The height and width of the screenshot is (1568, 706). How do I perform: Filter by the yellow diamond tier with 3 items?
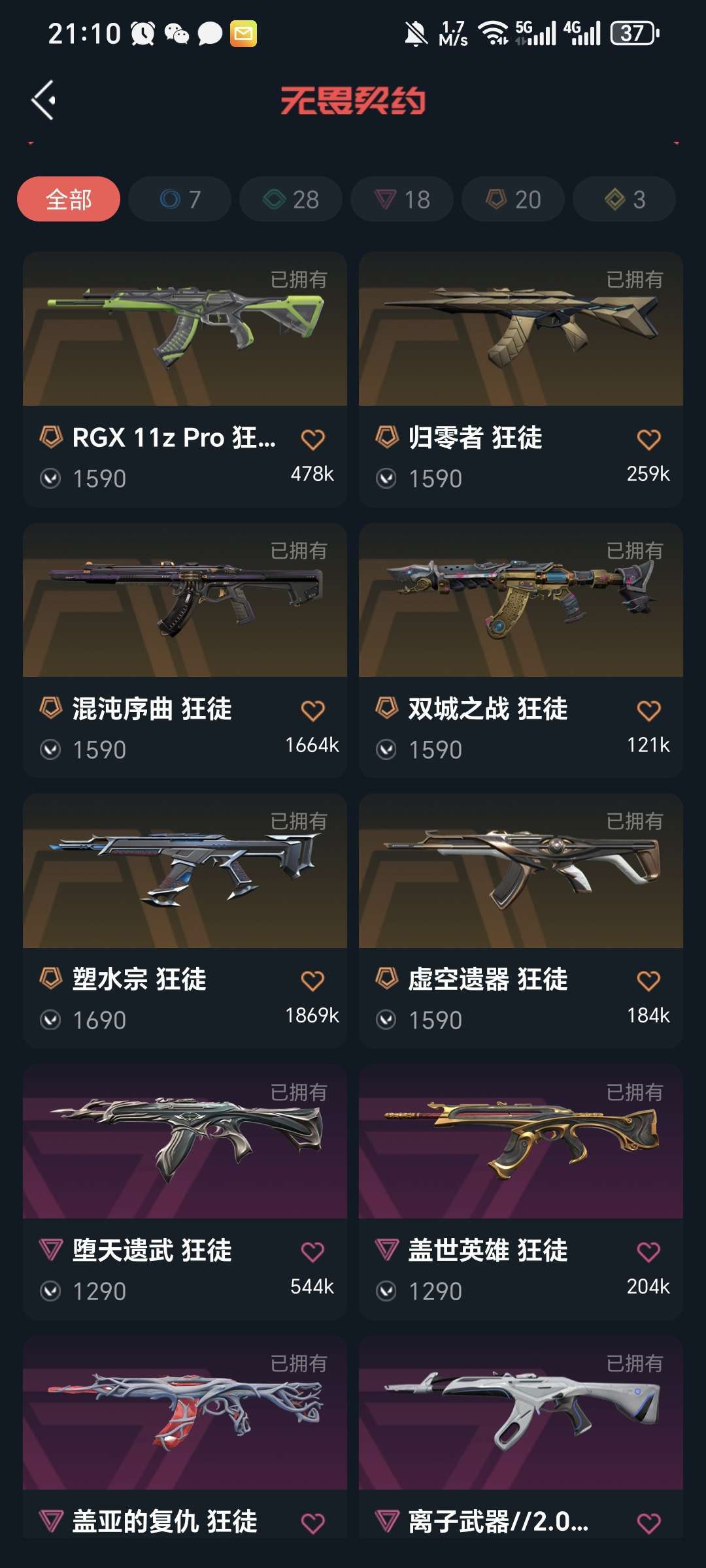(x=624, y=199)
